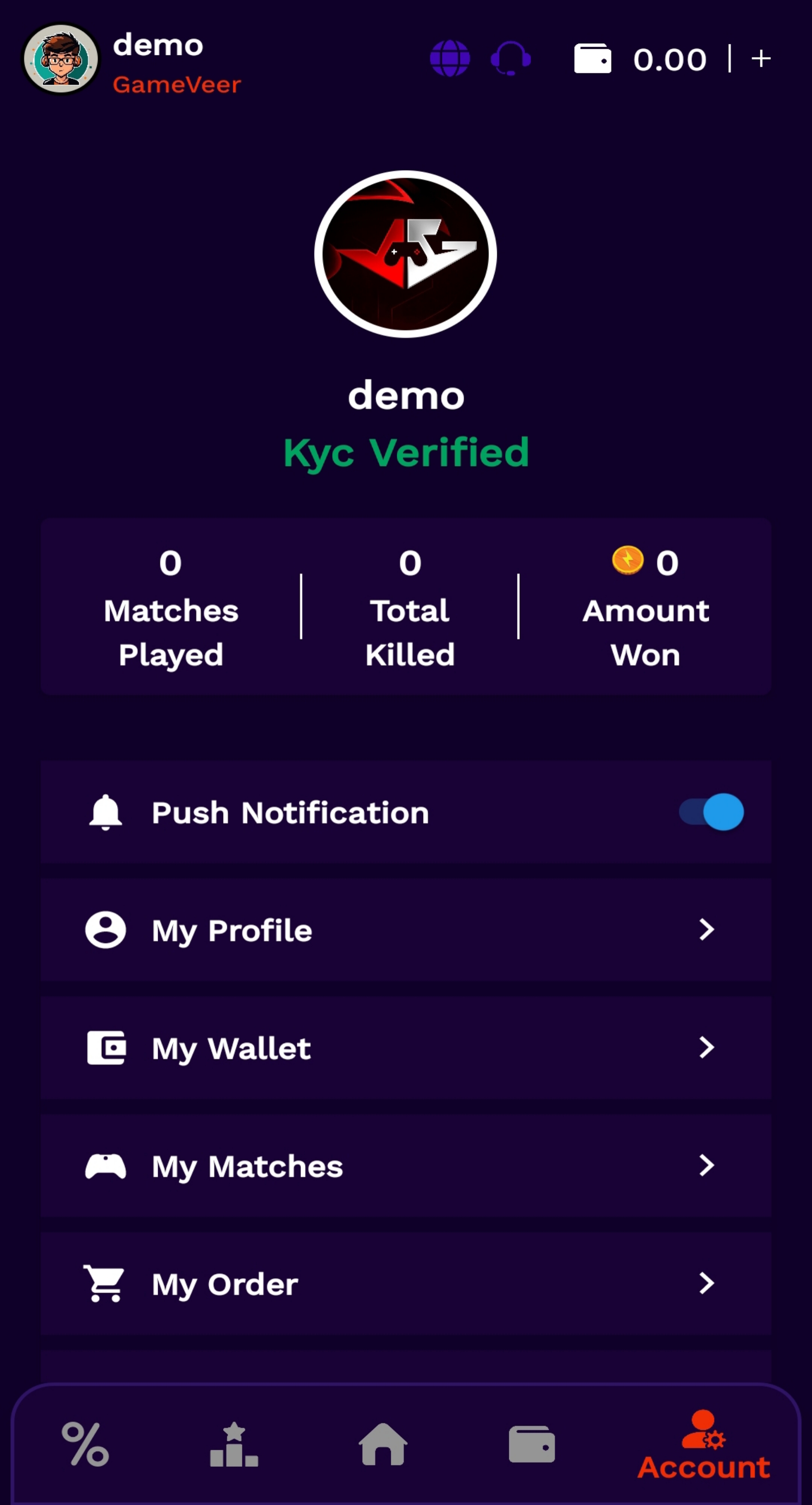Open My Profile
The image size is (812, 1505).
pos(406,930)
